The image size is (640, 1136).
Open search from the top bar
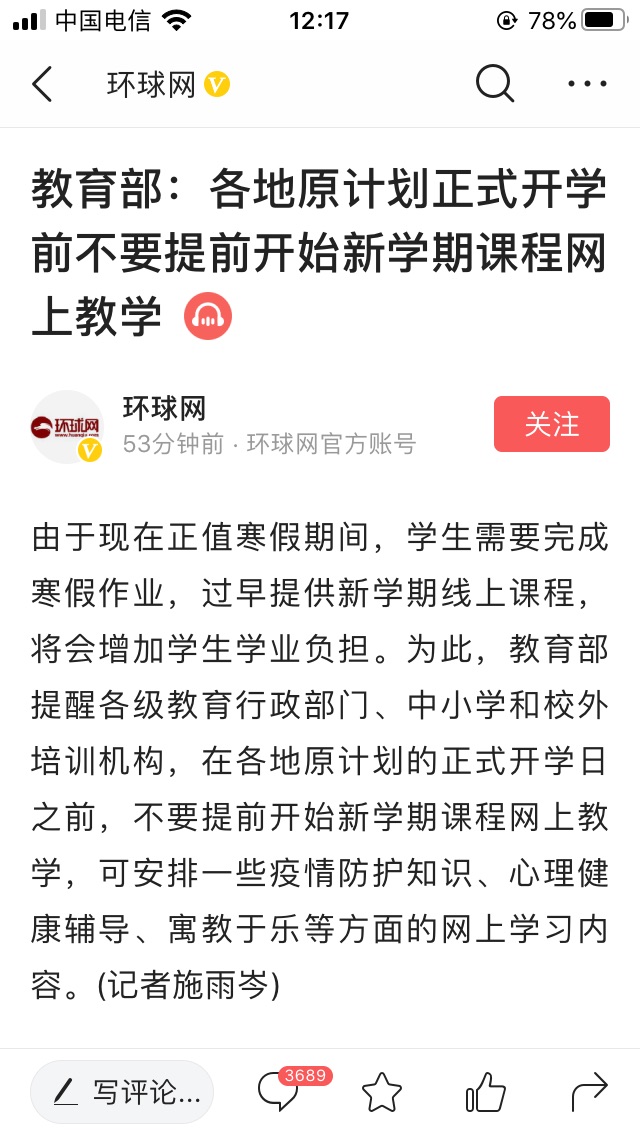coord(494,84)
